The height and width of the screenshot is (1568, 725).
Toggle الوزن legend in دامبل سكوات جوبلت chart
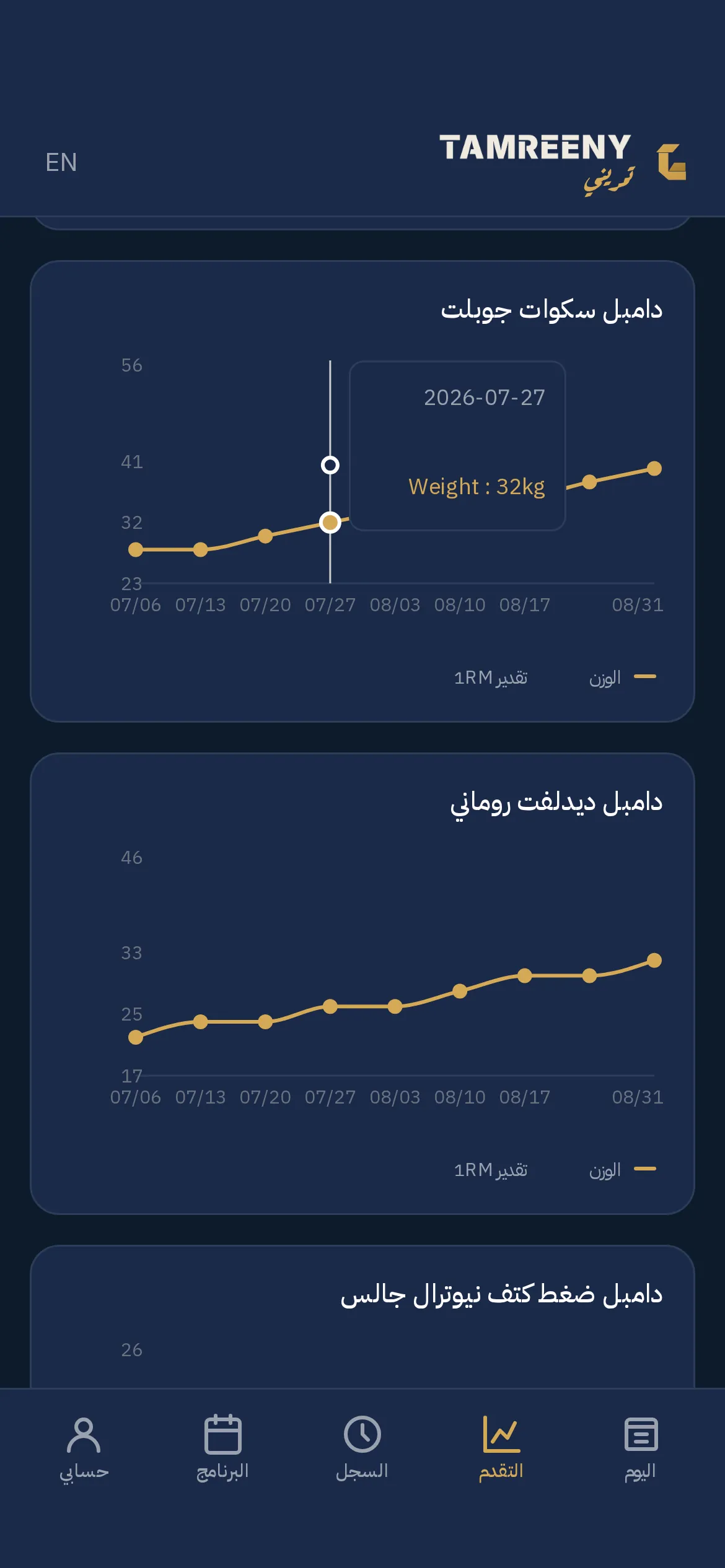(x=622, y=677)
